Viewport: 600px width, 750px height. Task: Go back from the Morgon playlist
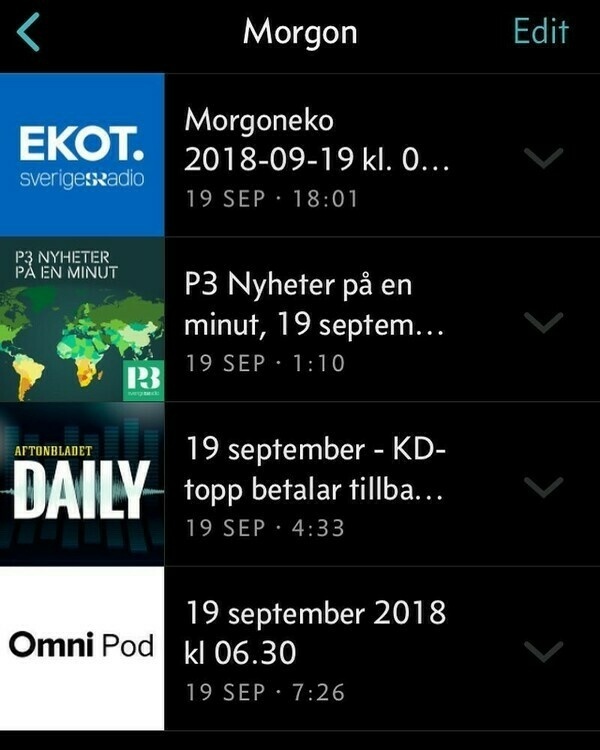(29, 33)
